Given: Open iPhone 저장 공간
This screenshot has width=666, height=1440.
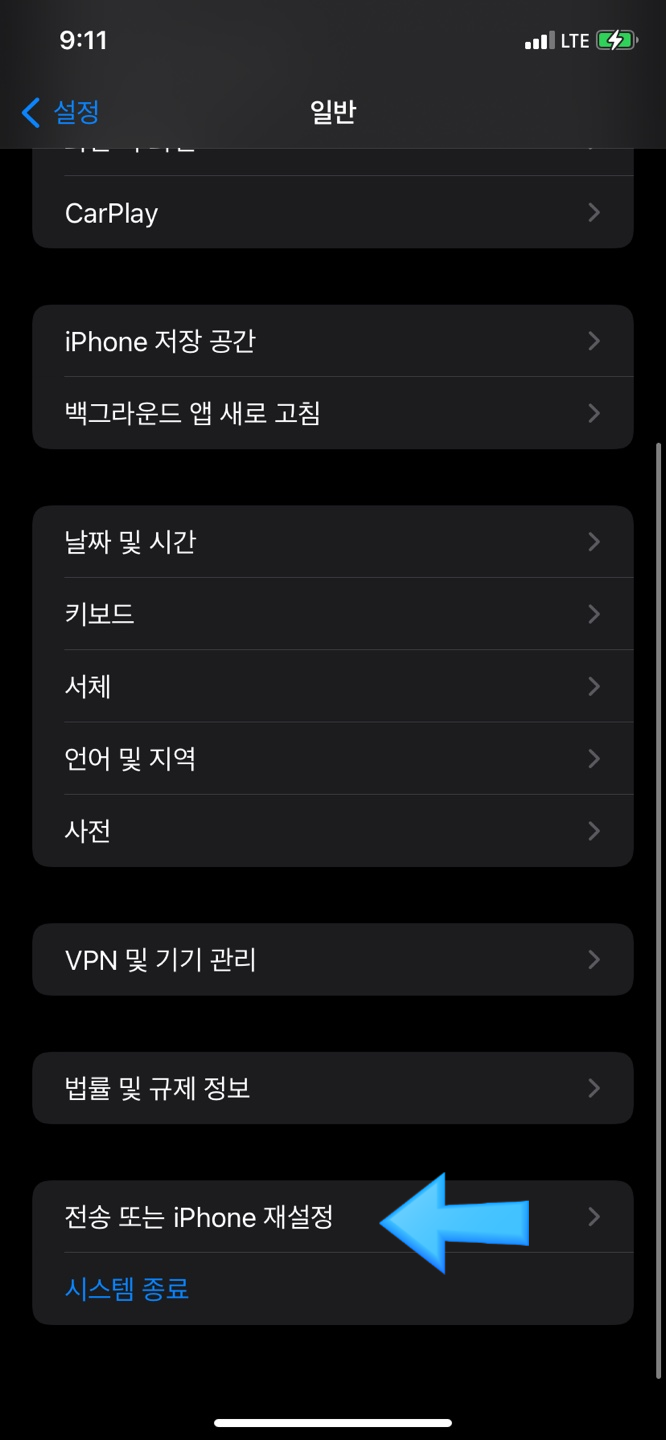Looking at the screenshot, I should coord(333,341).
